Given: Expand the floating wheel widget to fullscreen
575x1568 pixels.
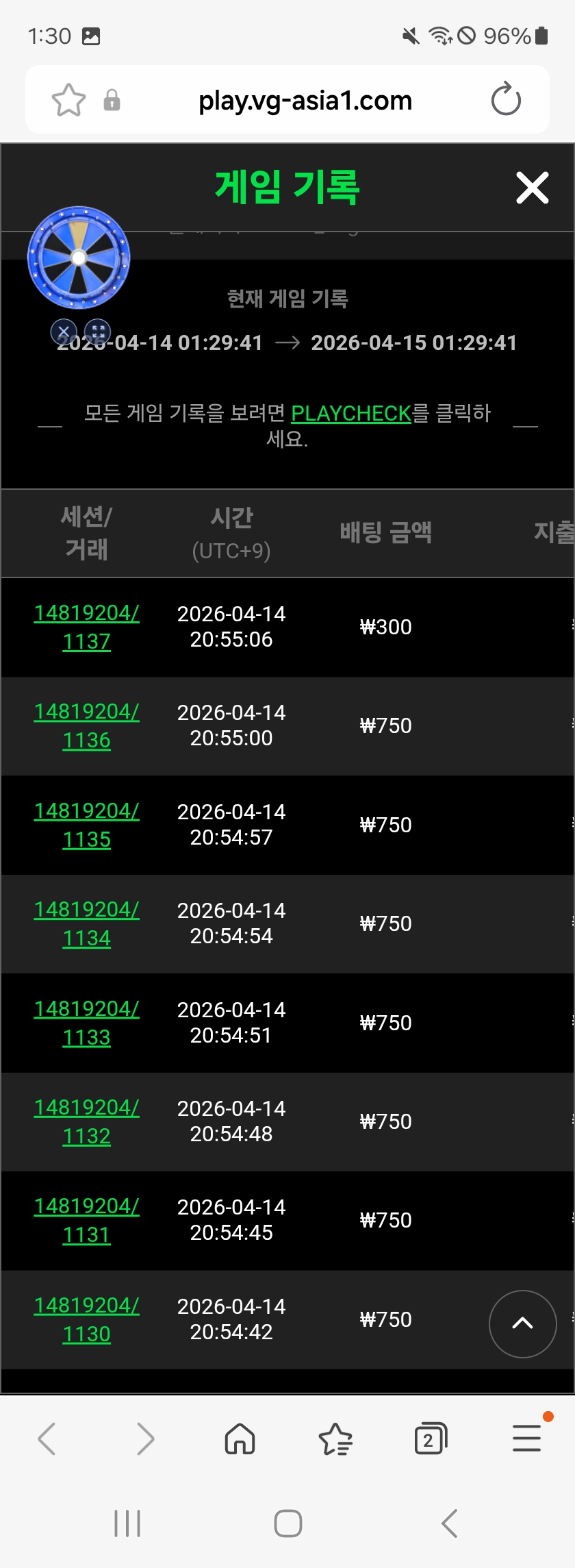Looking at the screenshot, I should pyautogui.click(x=98, y=332).
